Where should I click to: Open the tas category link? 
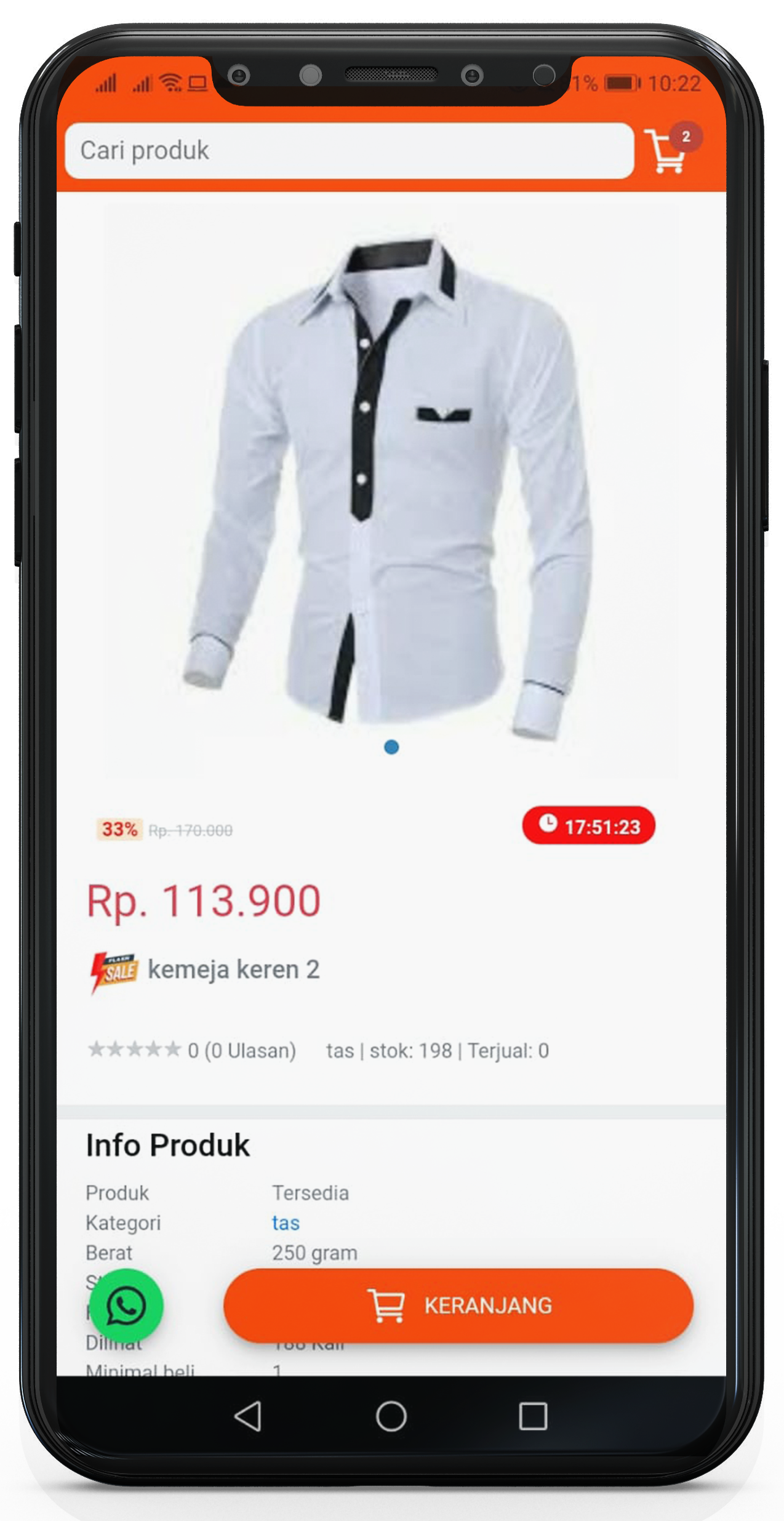point(286,1222)
